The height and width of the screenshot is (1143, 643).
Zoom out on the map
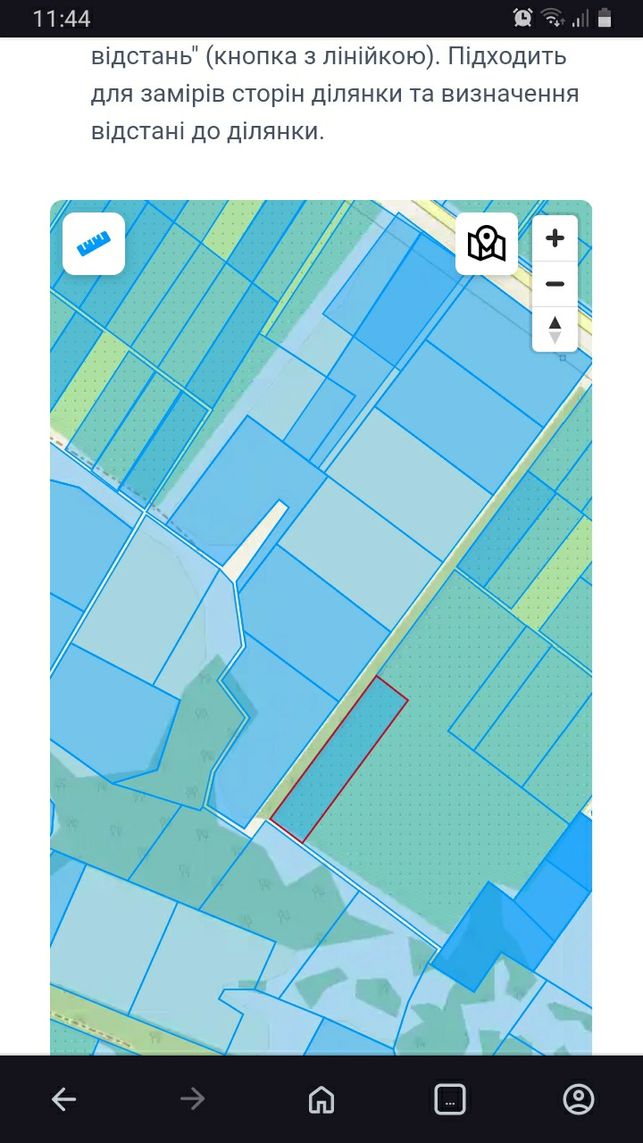(555, 284)
